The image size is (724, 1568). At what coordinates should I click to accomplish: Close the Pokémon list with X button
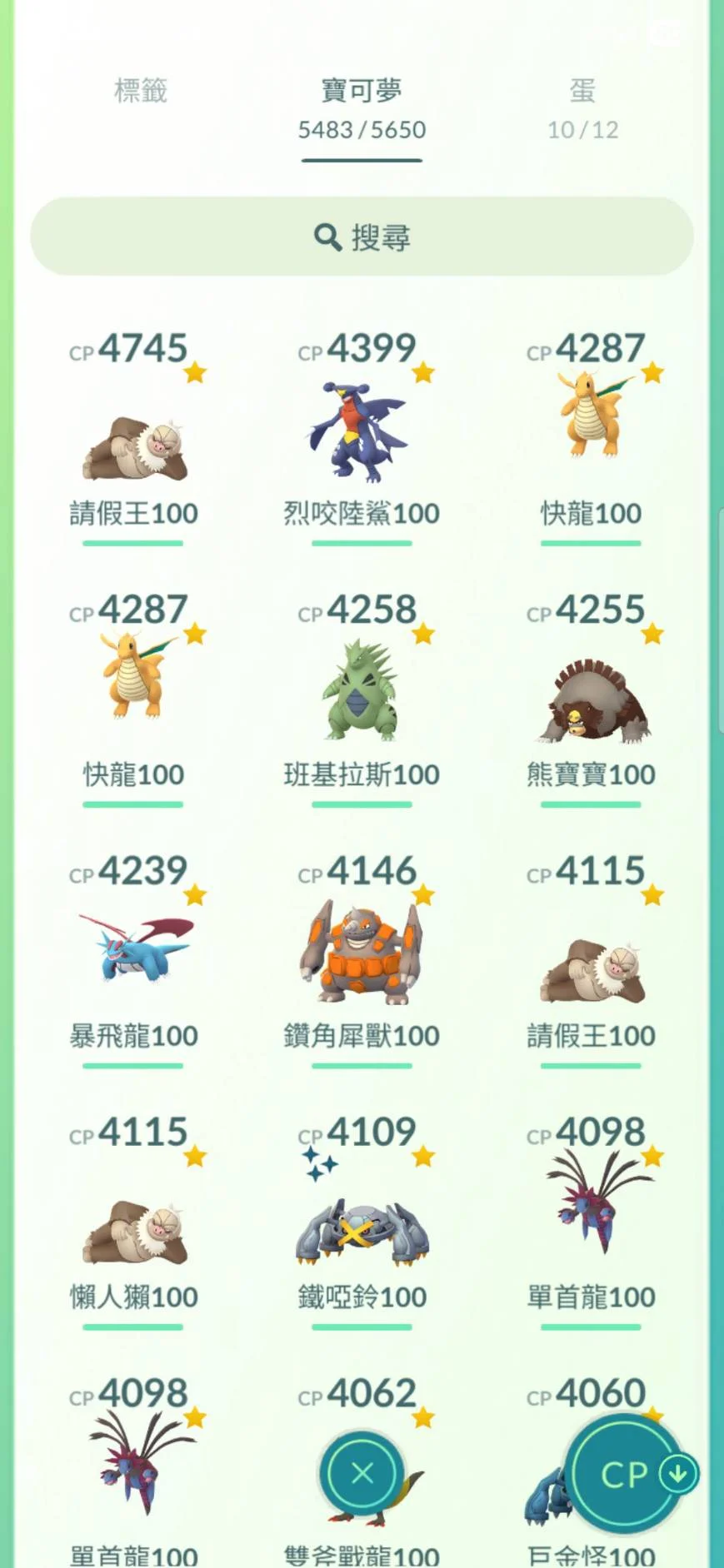click(362, 1473)
